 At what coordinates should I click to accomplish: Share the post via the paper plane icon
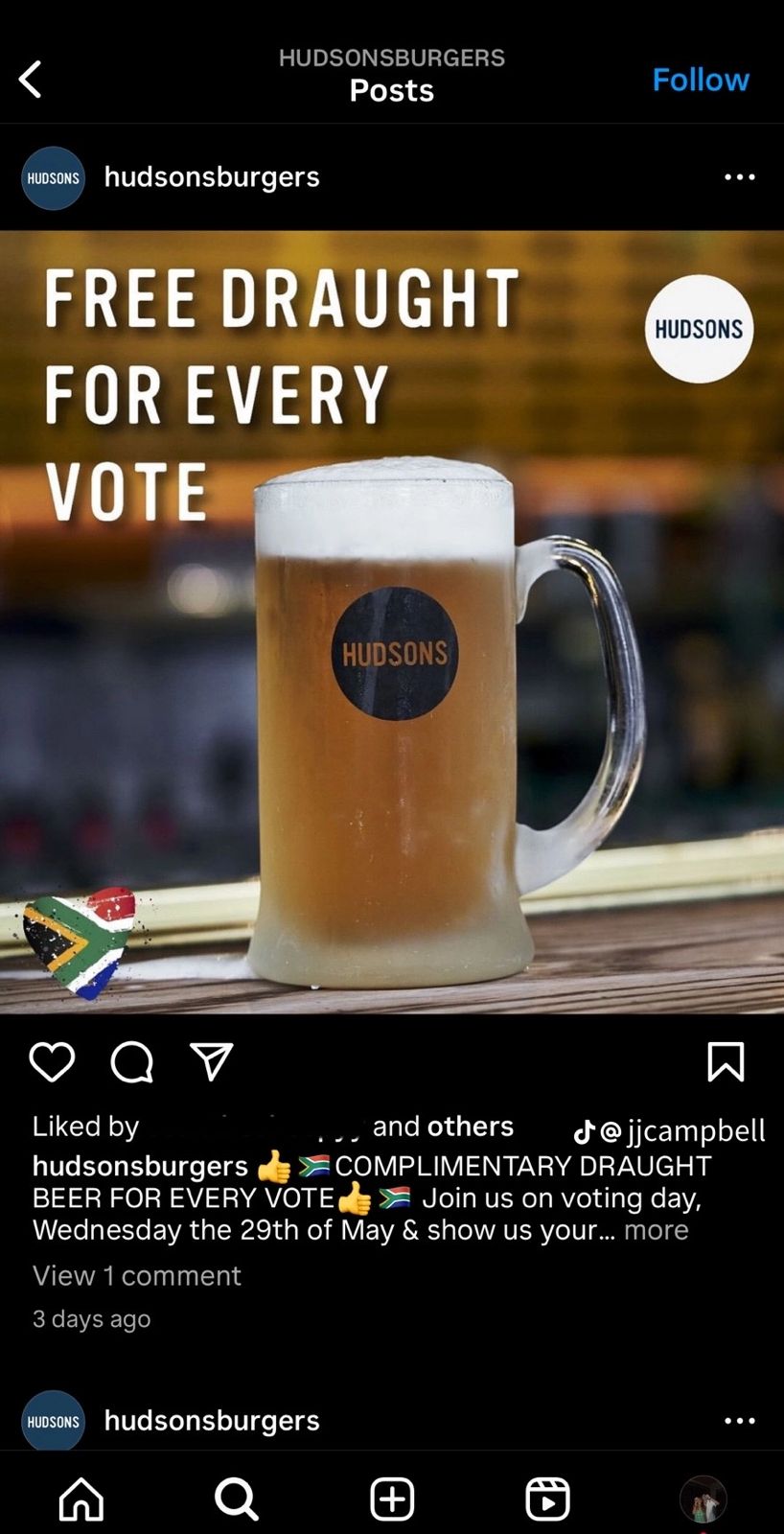212,1062
